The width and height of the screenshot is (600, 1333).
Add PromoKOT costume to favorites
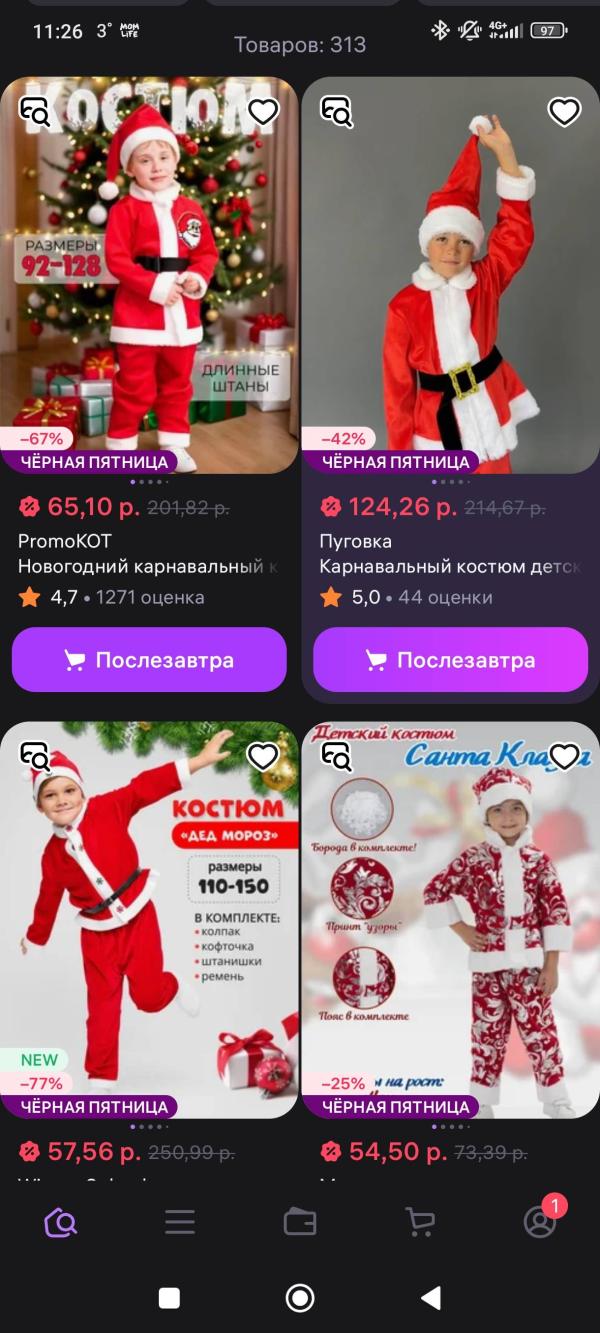pyautogui.click(x=263, y=112)
